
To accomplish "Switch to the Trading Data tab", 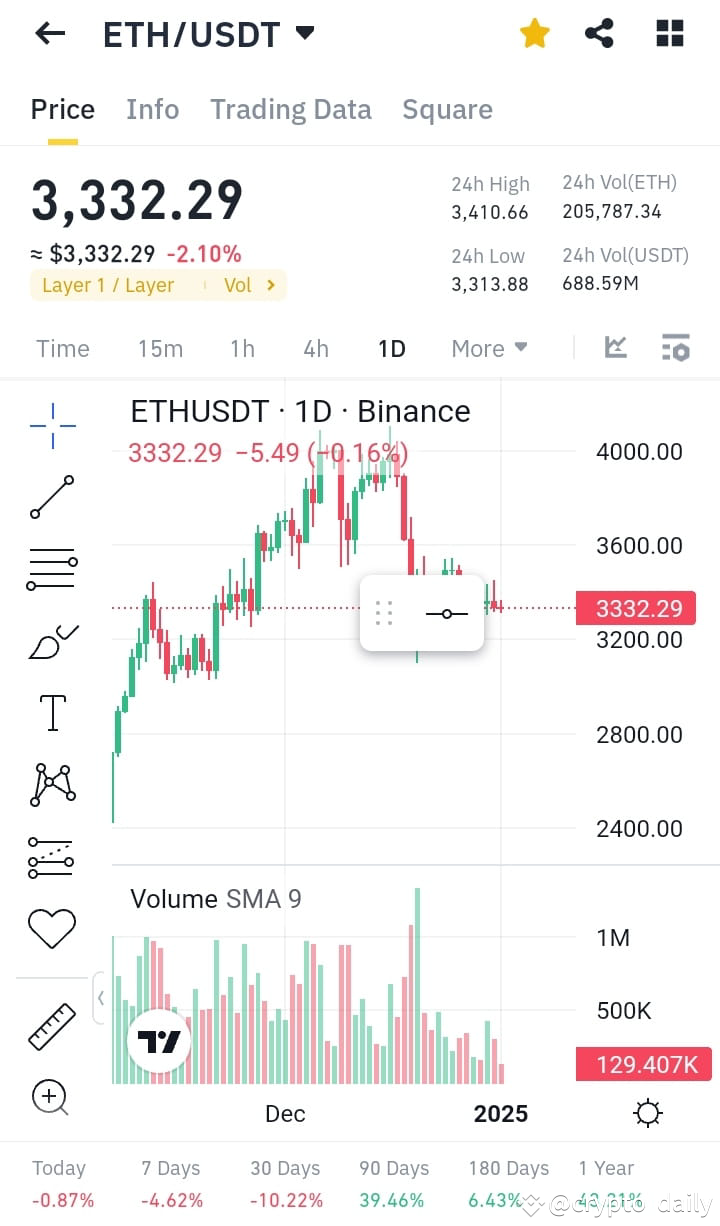I will (290, 109).
